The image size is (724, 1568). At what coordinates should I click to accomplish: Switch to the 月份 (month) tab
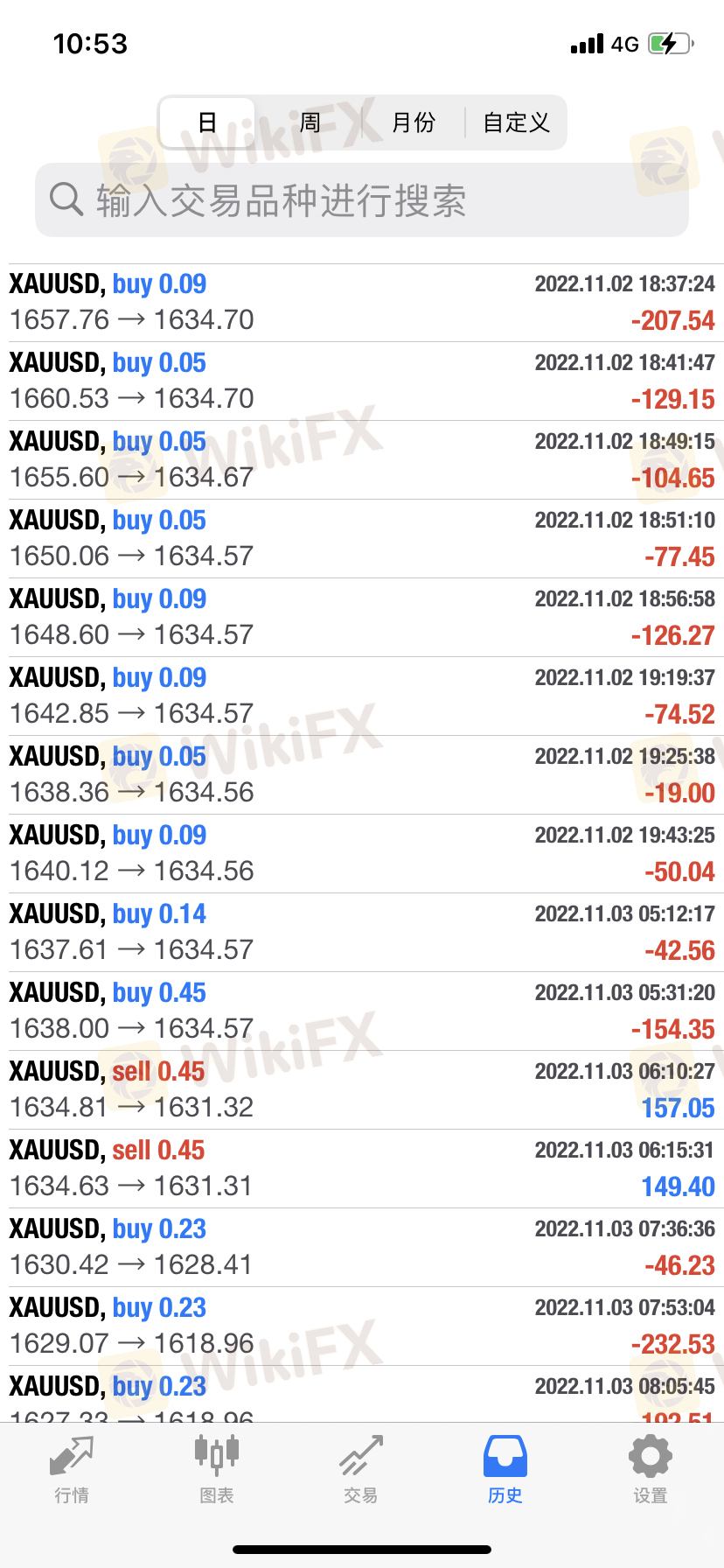click(x=414, y=122)
